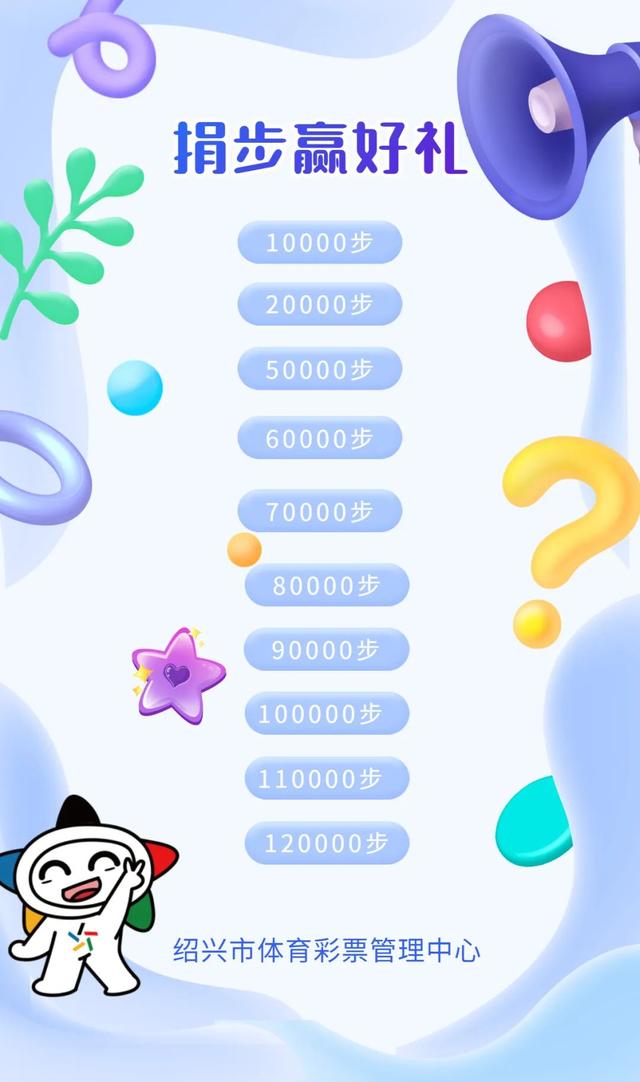Tap the 120000步 button
This screenshot has width=640, height=1082.
coord(327,843)
